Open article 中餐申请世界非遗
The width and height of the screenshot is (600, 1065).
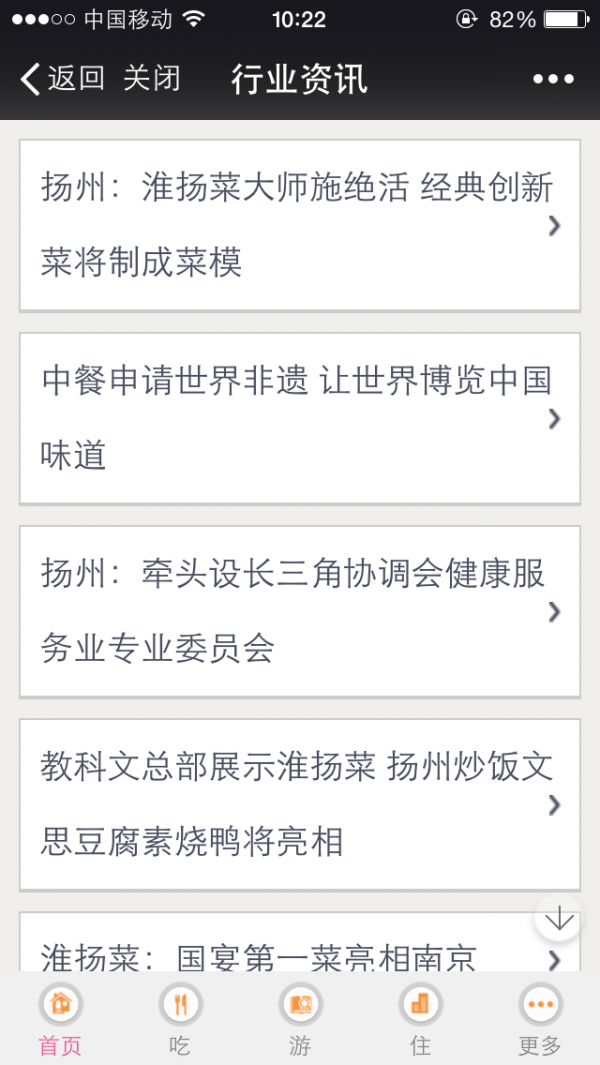tap(299, 418)
